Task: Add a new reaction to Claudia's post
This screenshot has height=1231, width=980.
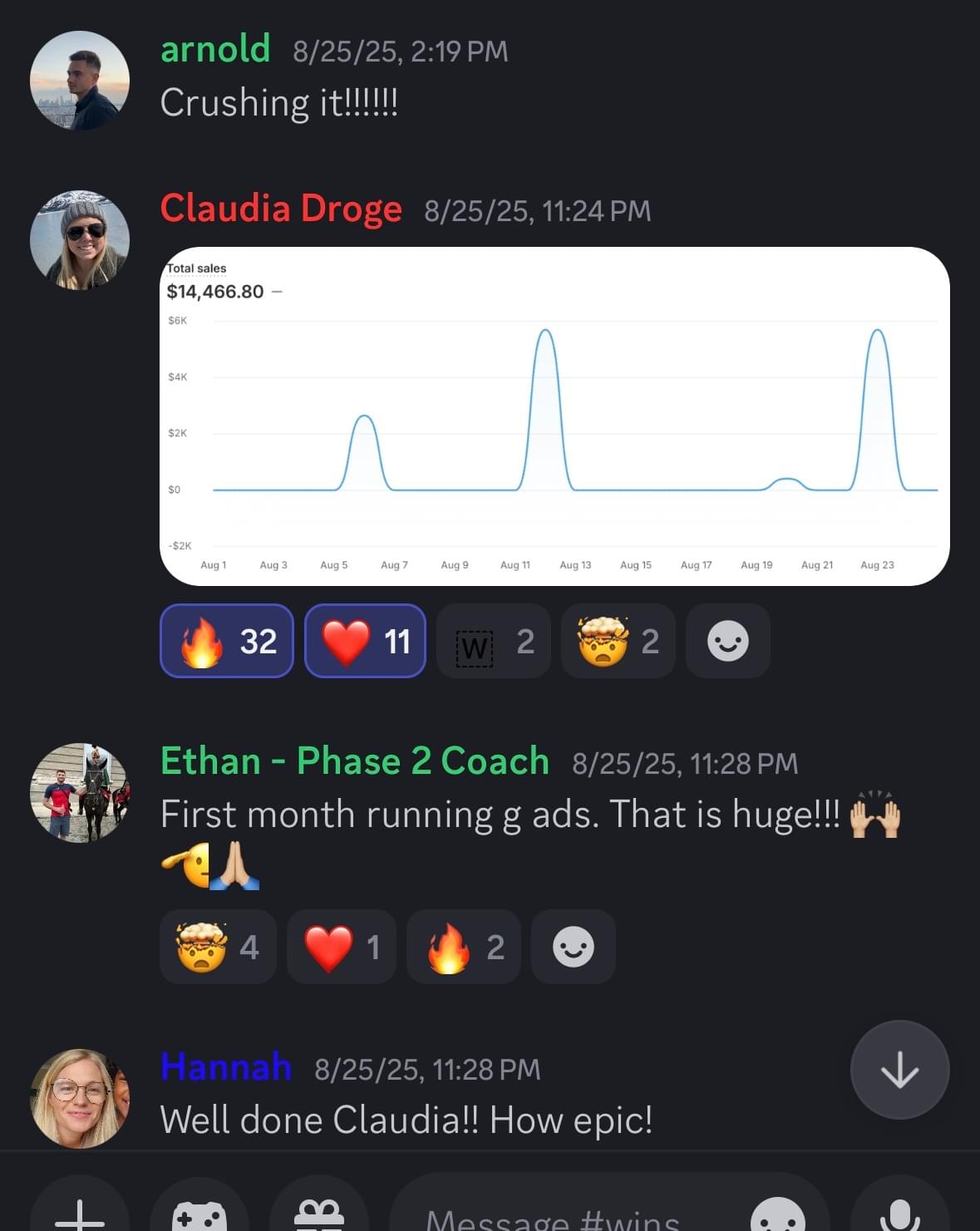Action: [728, 641]
